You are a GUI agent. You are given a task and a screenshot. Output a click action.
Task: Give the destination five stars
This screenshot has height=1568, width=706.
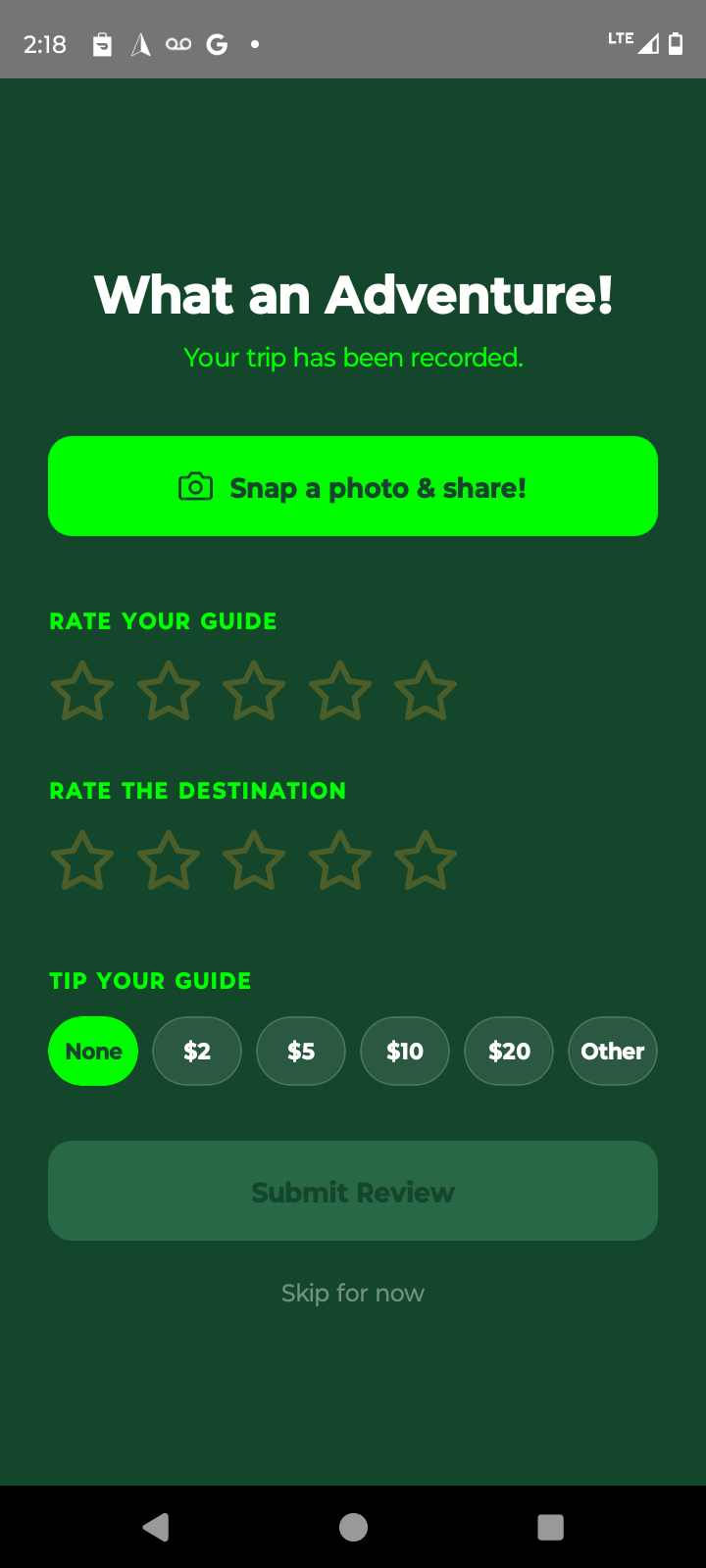coord(426,860)
